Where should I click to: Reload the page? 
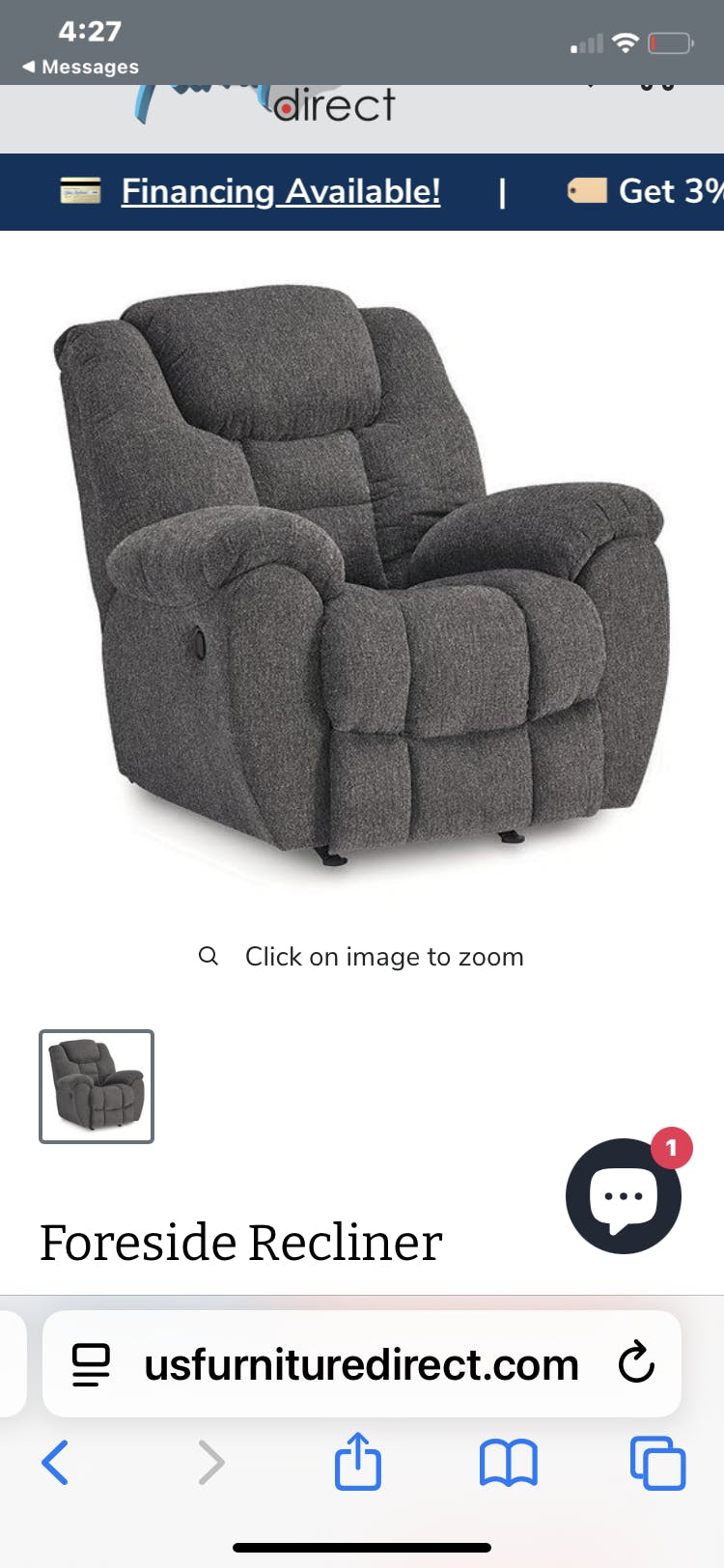[637, 1363]
